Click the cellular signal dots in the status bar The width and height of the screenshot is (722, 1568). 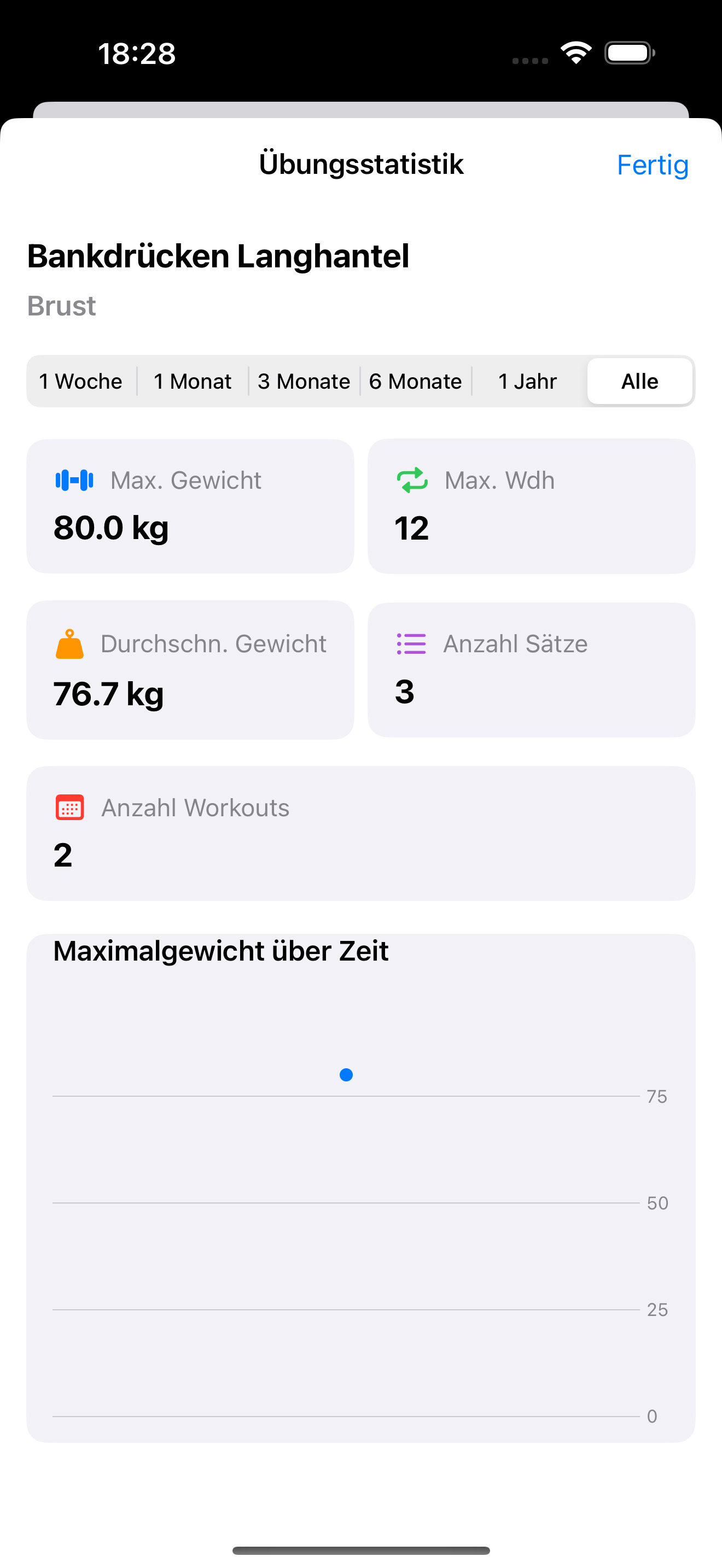[x=528, y=60]
